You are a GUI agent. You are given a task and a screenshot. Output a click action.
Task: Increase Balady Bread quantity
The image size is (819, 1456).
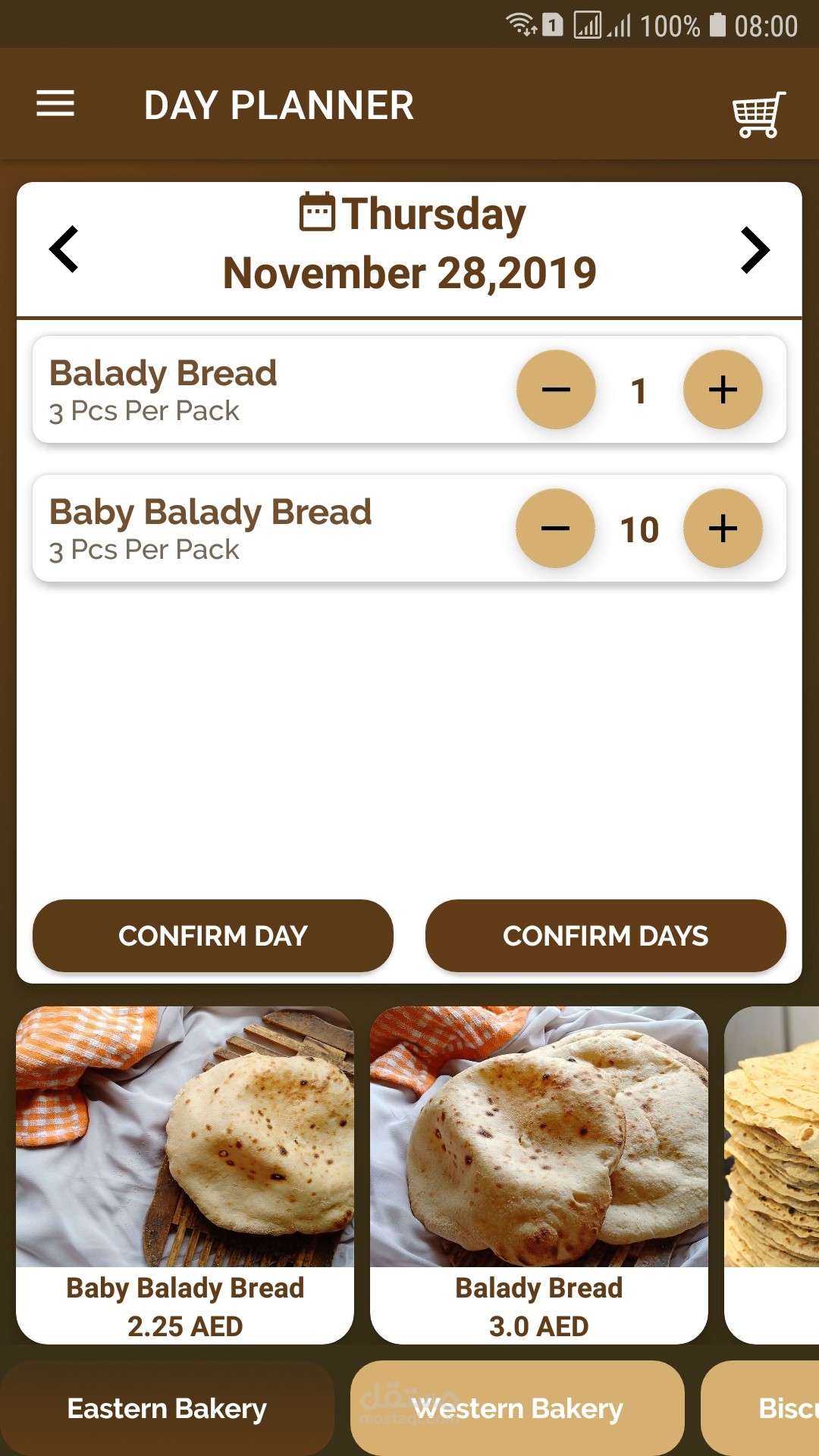[x=723, y=390]
